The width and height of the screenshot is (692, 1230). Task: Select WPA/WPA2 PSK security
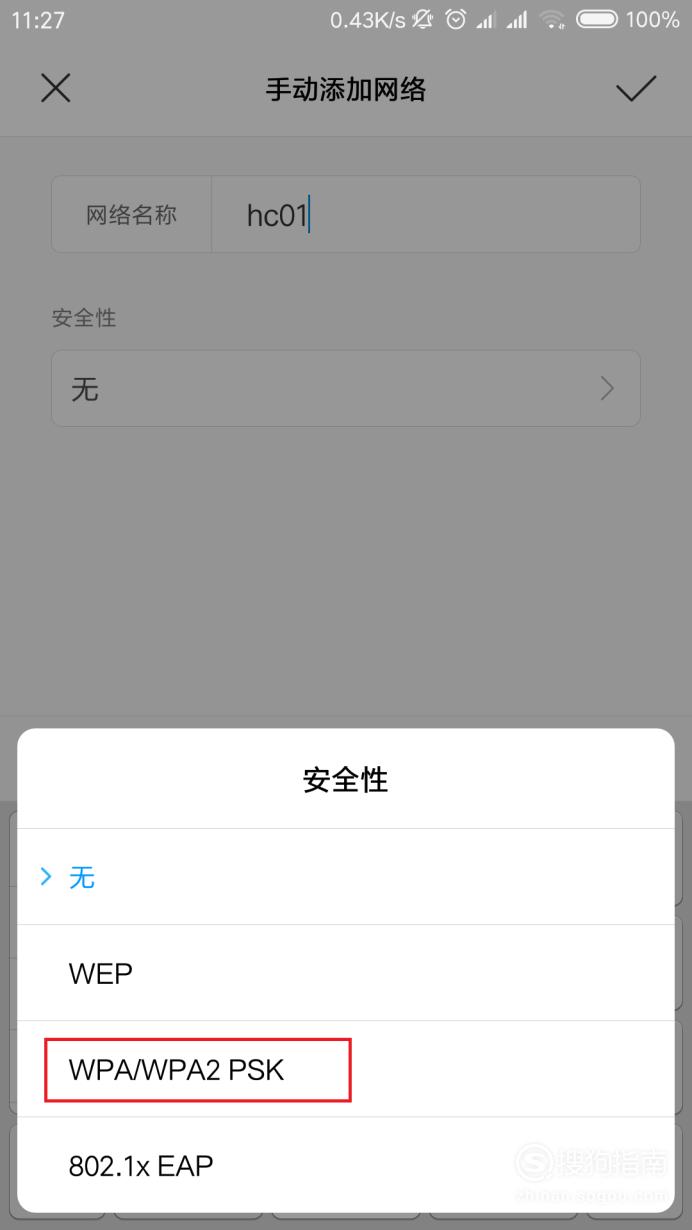click(346, 1069)
